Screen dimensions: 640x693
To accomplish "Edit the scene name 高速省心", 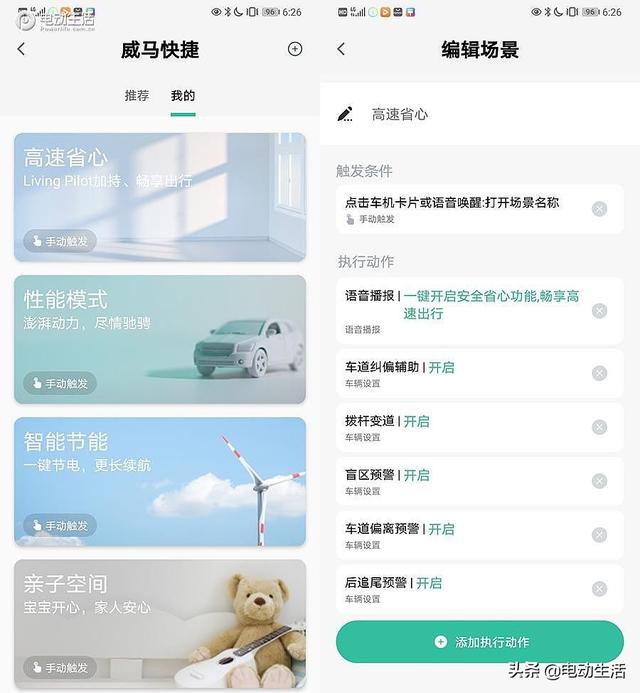I will click(400, 115).
